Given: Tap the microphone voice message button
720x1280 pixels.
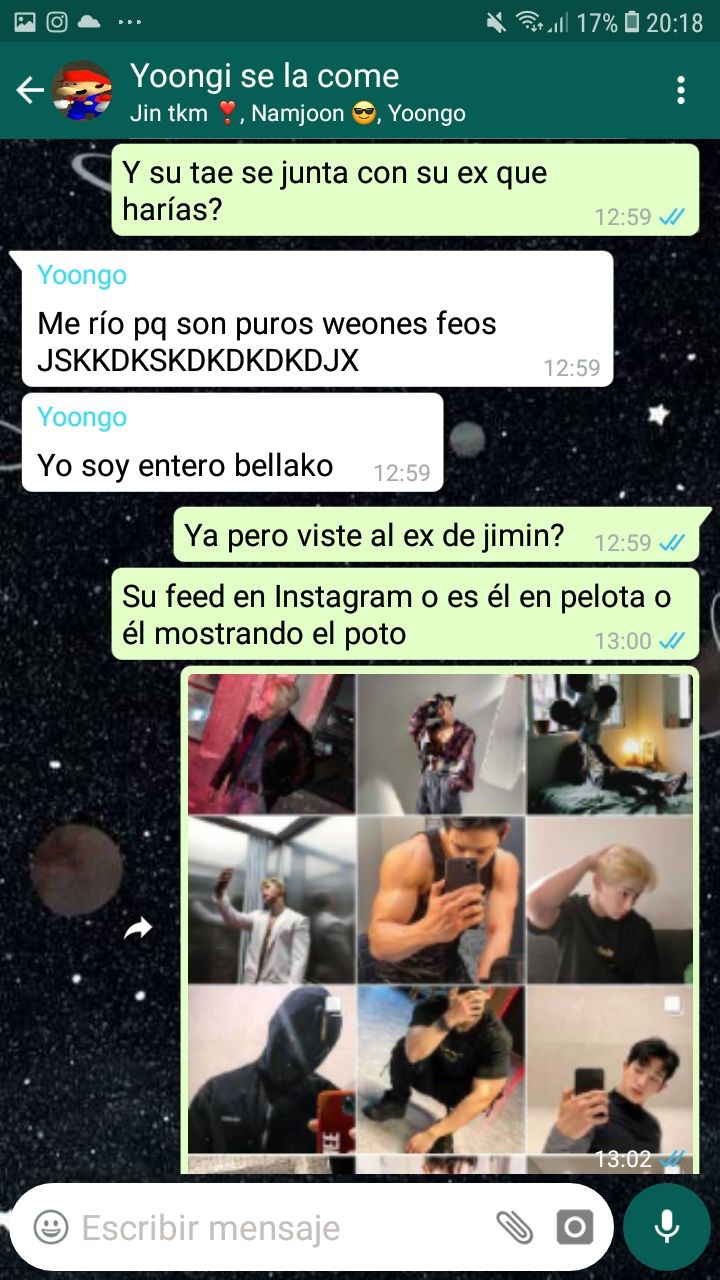Looking at the screenshot, I should click(666, 1228).
